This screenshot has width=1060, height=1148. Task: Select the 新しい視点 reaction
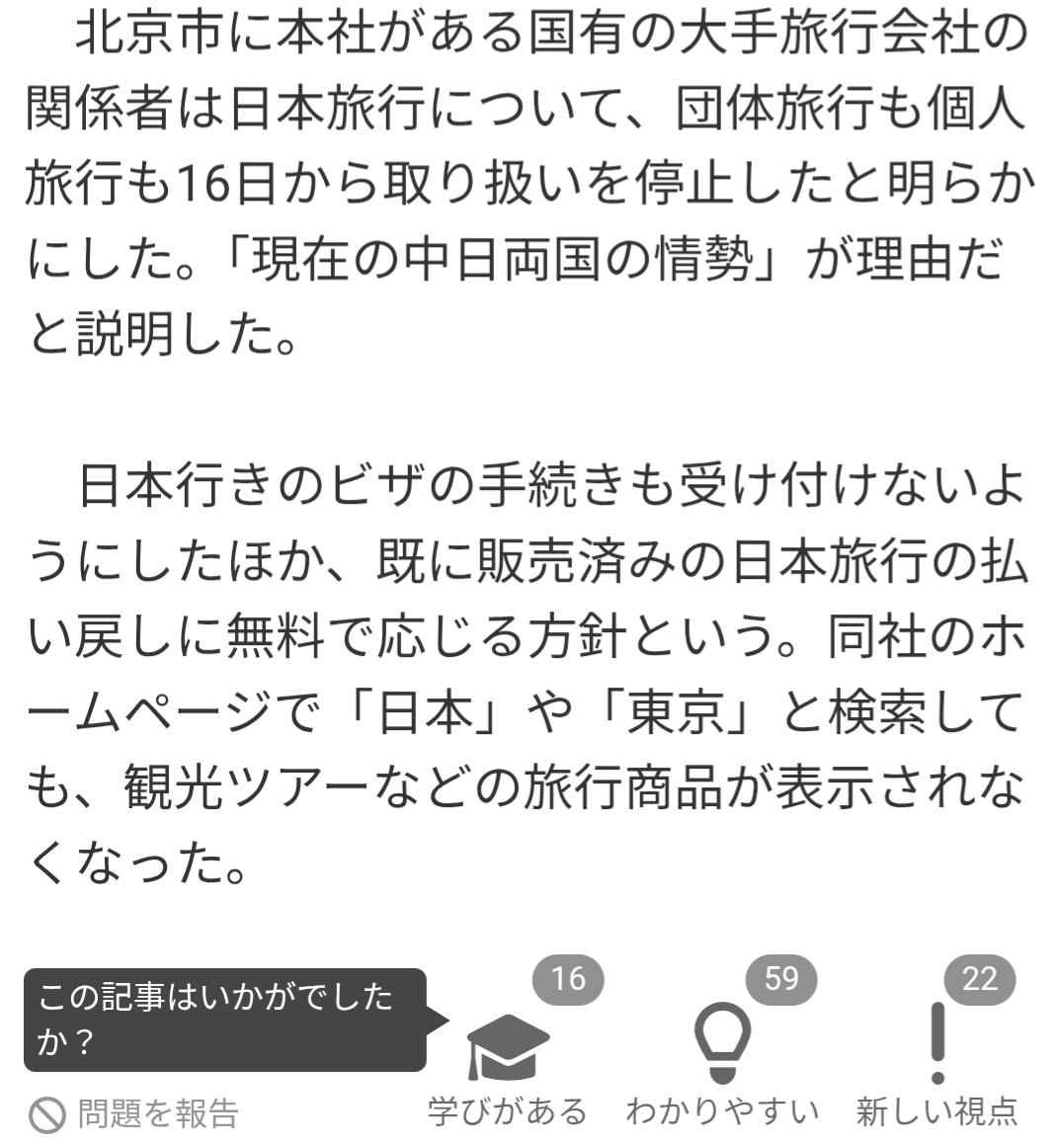tap(937, 1048)
